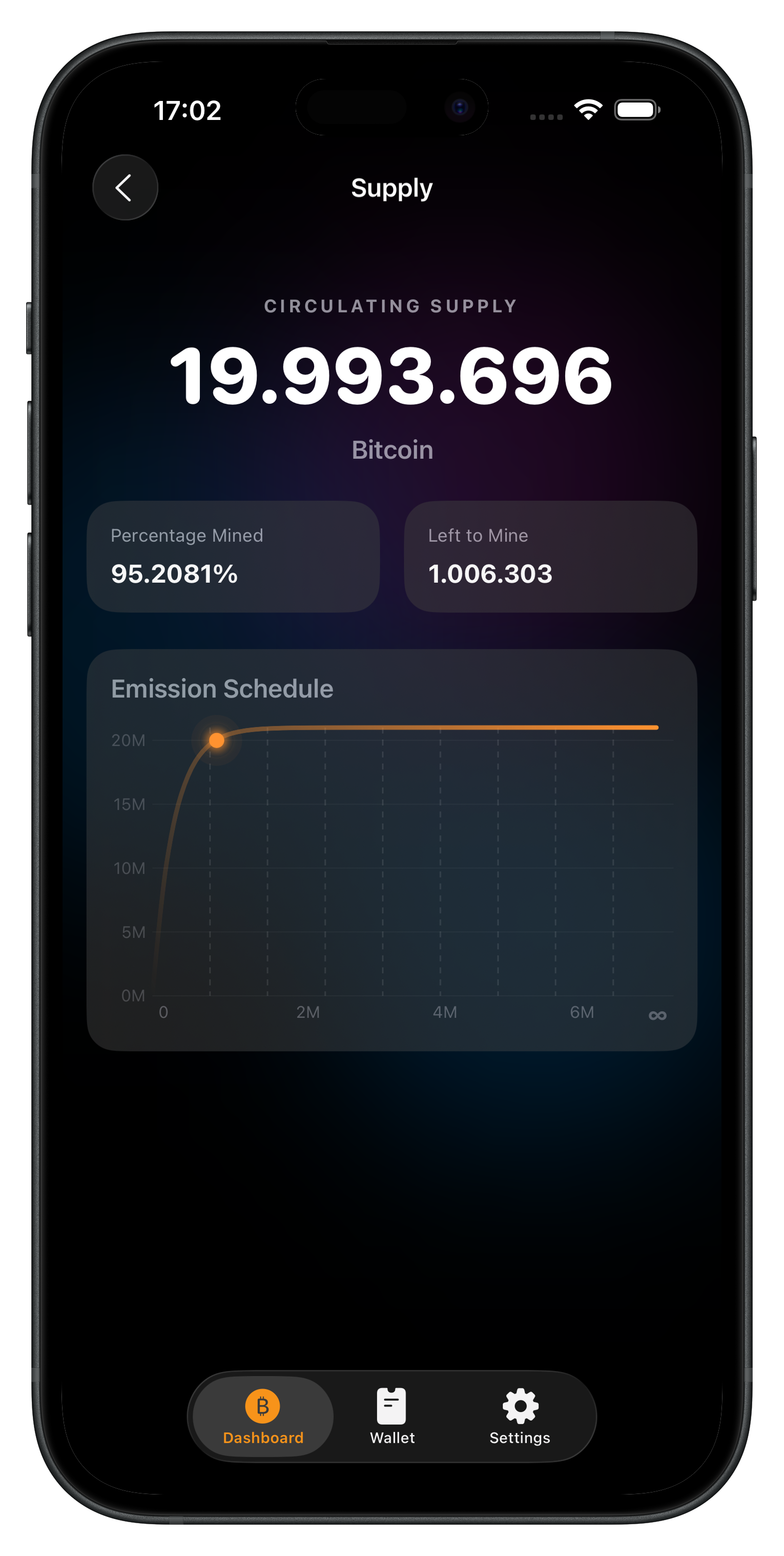Image resolution: width=784 pixels, height=1556 pixels.
Task: Tap the infinity symbol on the chart axis
Action: click(x=658, y=1015)
